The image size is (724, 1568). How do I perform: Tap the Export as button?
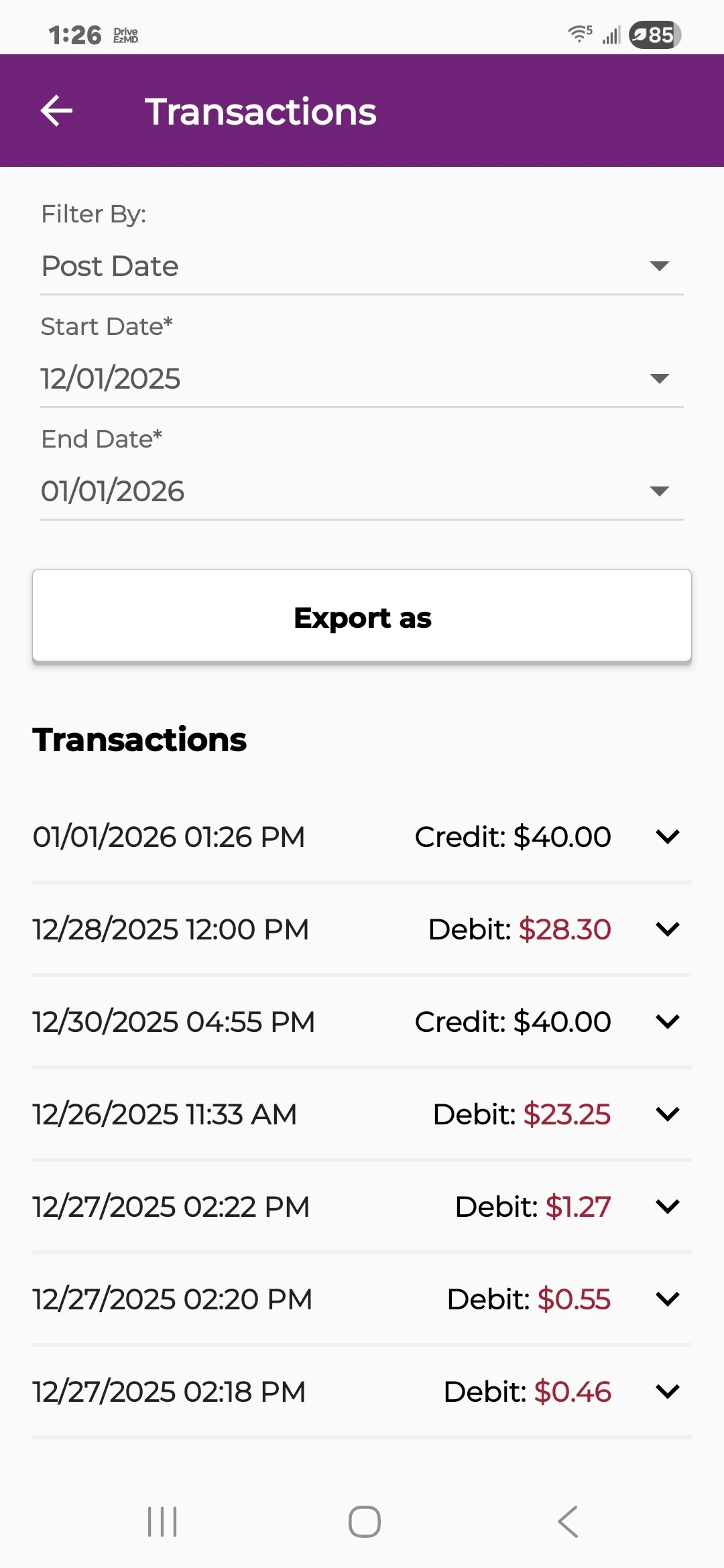(362, 616)
